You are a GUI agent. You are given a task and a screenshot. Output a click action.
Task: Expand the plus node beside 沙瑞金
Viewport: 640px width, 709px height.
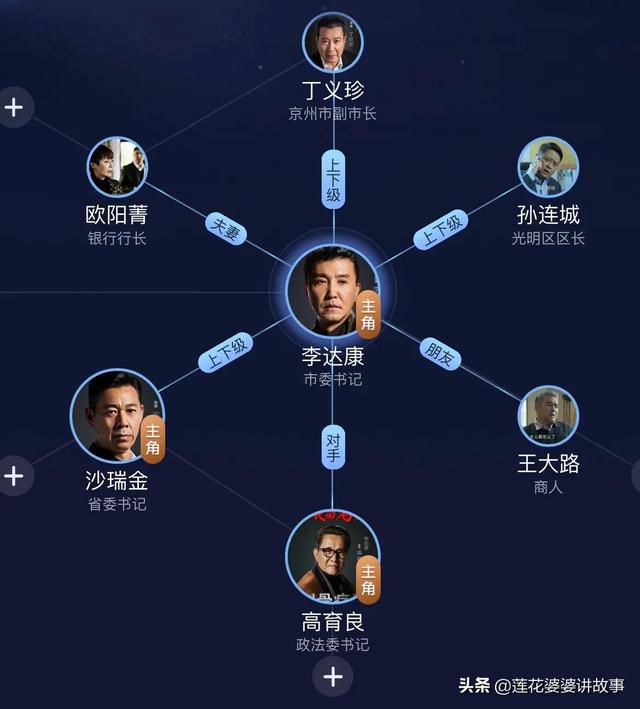click(14, 476)
